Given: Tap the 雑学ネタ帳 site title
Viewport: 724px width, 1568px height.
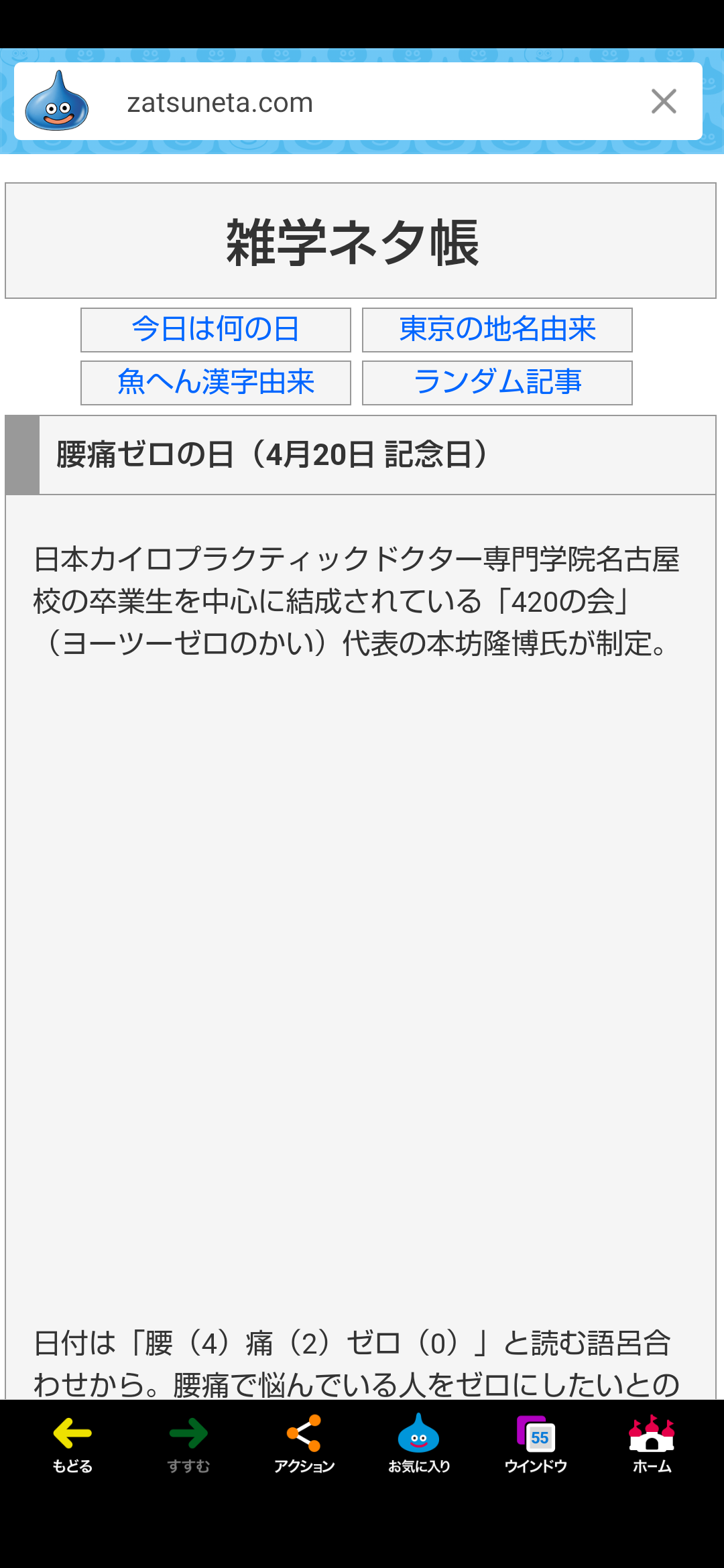Looking at the screenshot, I should (x=353, y=242).
